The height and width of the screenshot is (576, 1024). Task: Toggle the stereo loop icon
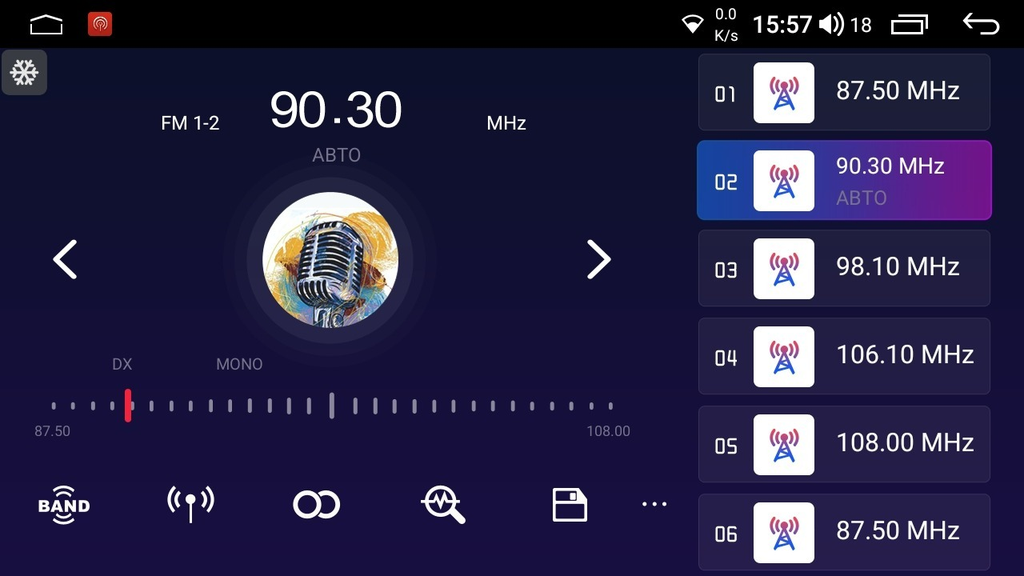(316, 504)
